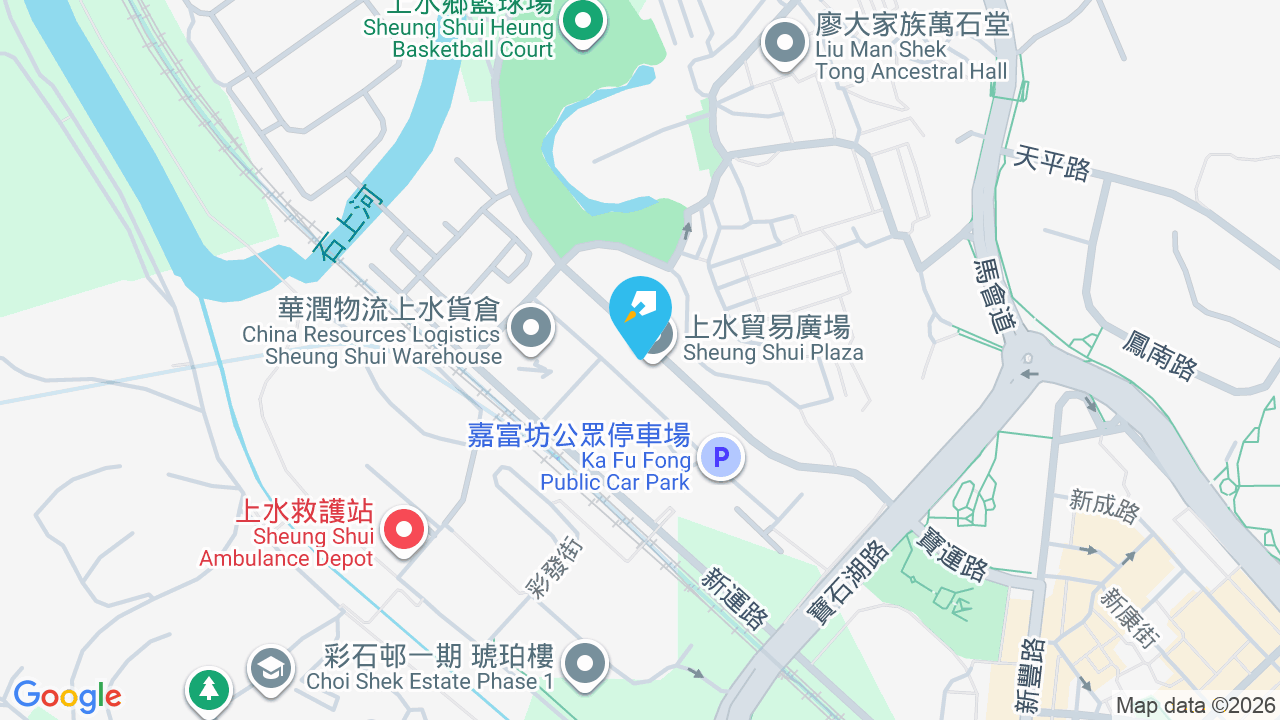Open the Liu Man Shek Tong Ancestral Hall marker
This screenshot has height=720, width=1280.
[x=785, y=45]
